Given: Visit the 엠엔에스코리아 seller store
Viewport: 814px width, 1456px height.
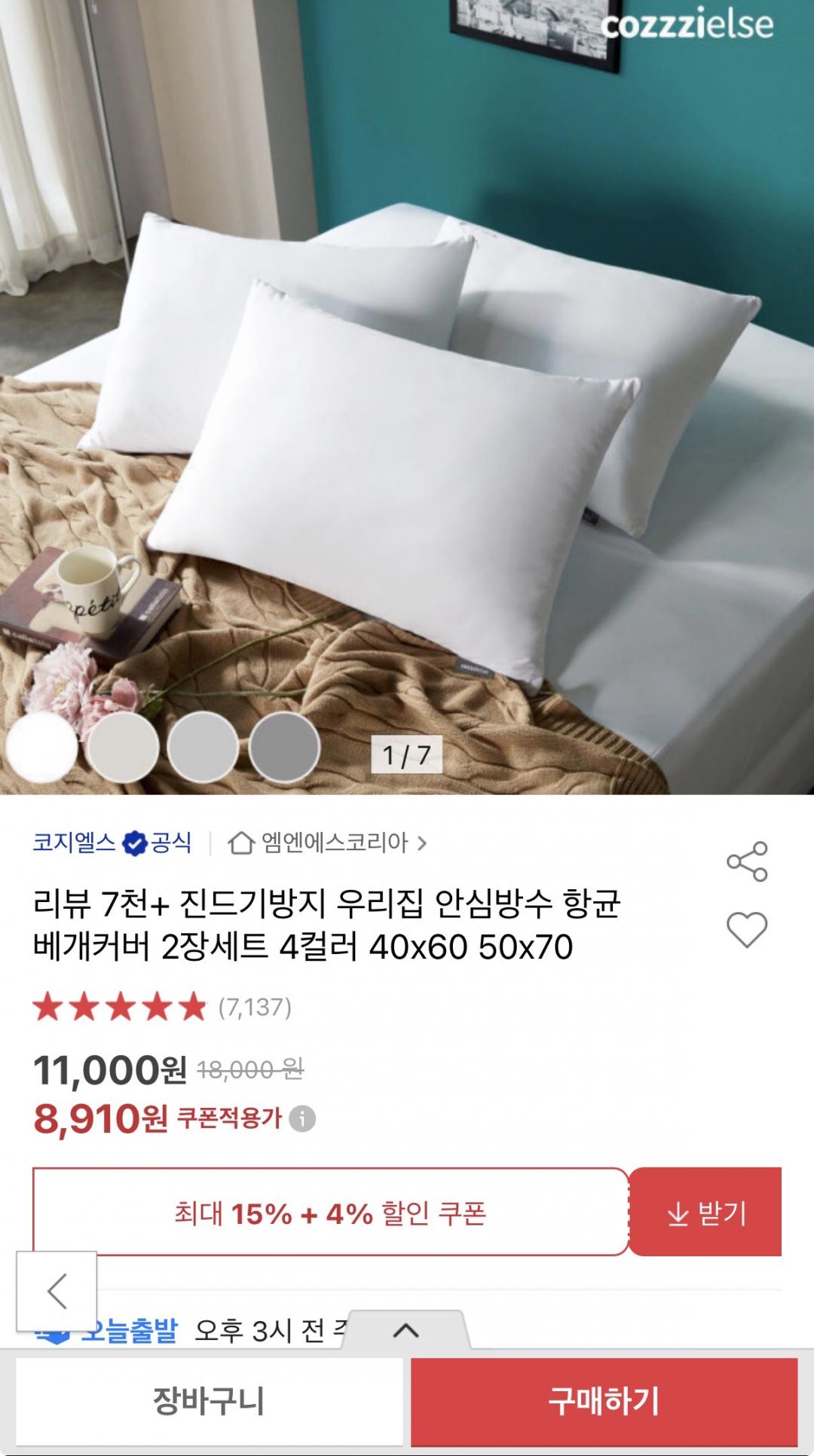Looking at the screenshot, I should click(x=328, y=843).
